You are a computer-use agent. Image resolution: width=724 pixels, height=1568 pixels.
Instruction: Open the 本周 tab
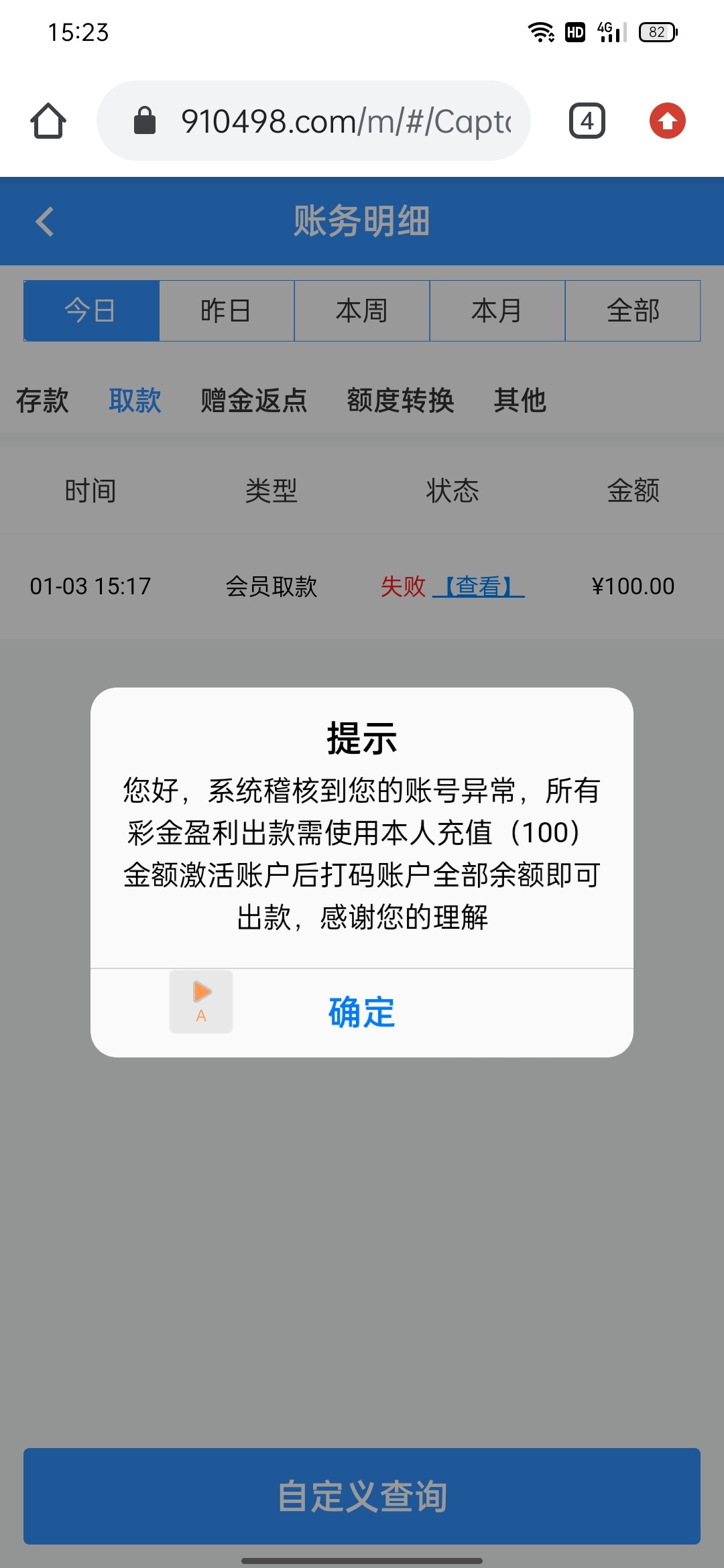click(362, 310)
